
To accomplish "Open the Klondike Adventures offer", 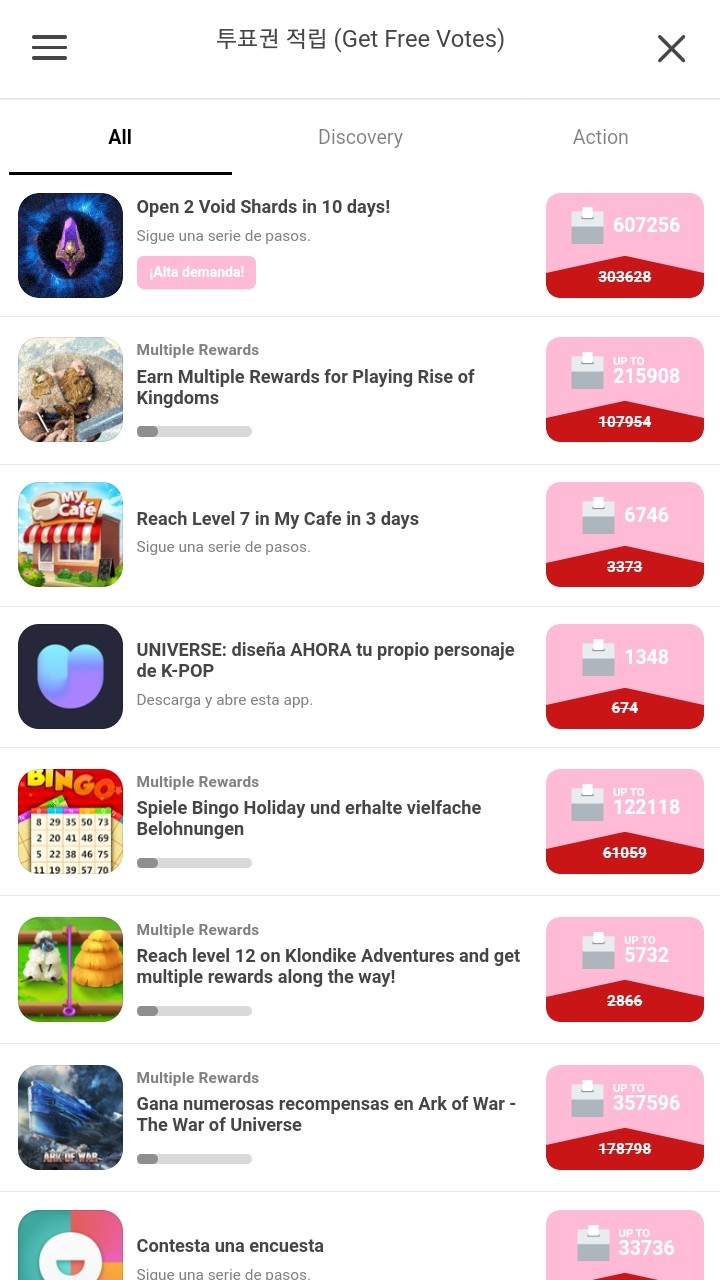I will click(360, 970).
